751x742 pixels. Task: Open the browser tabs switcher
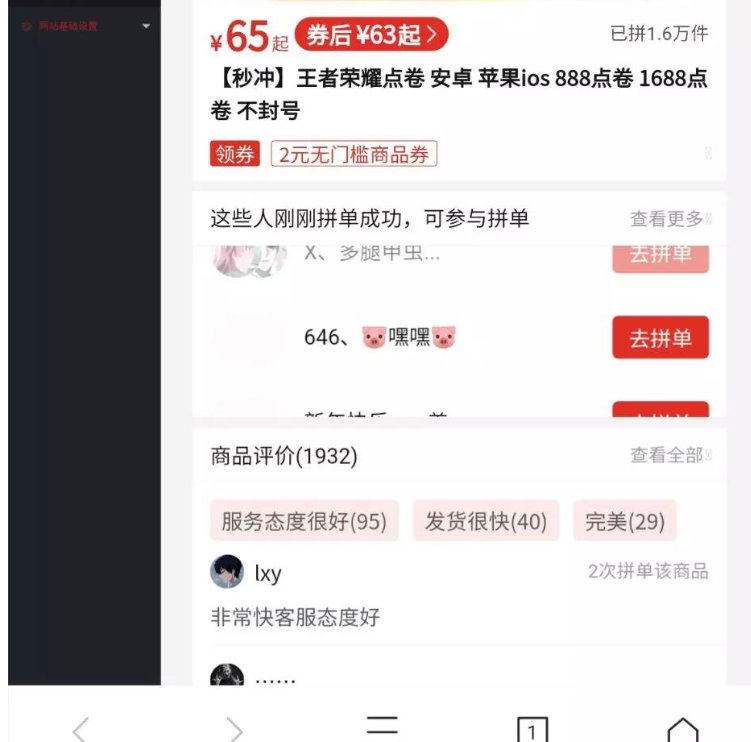[532, 729]
